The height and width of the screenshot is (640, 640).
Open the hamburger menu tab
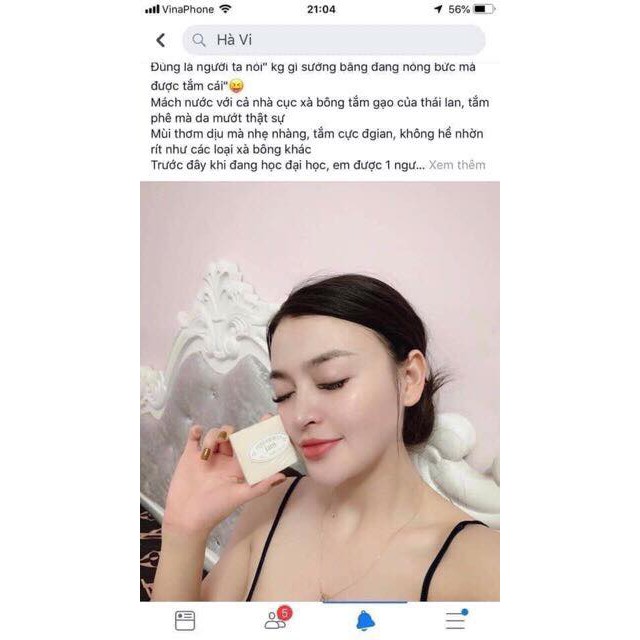click(x=456, y=620)
